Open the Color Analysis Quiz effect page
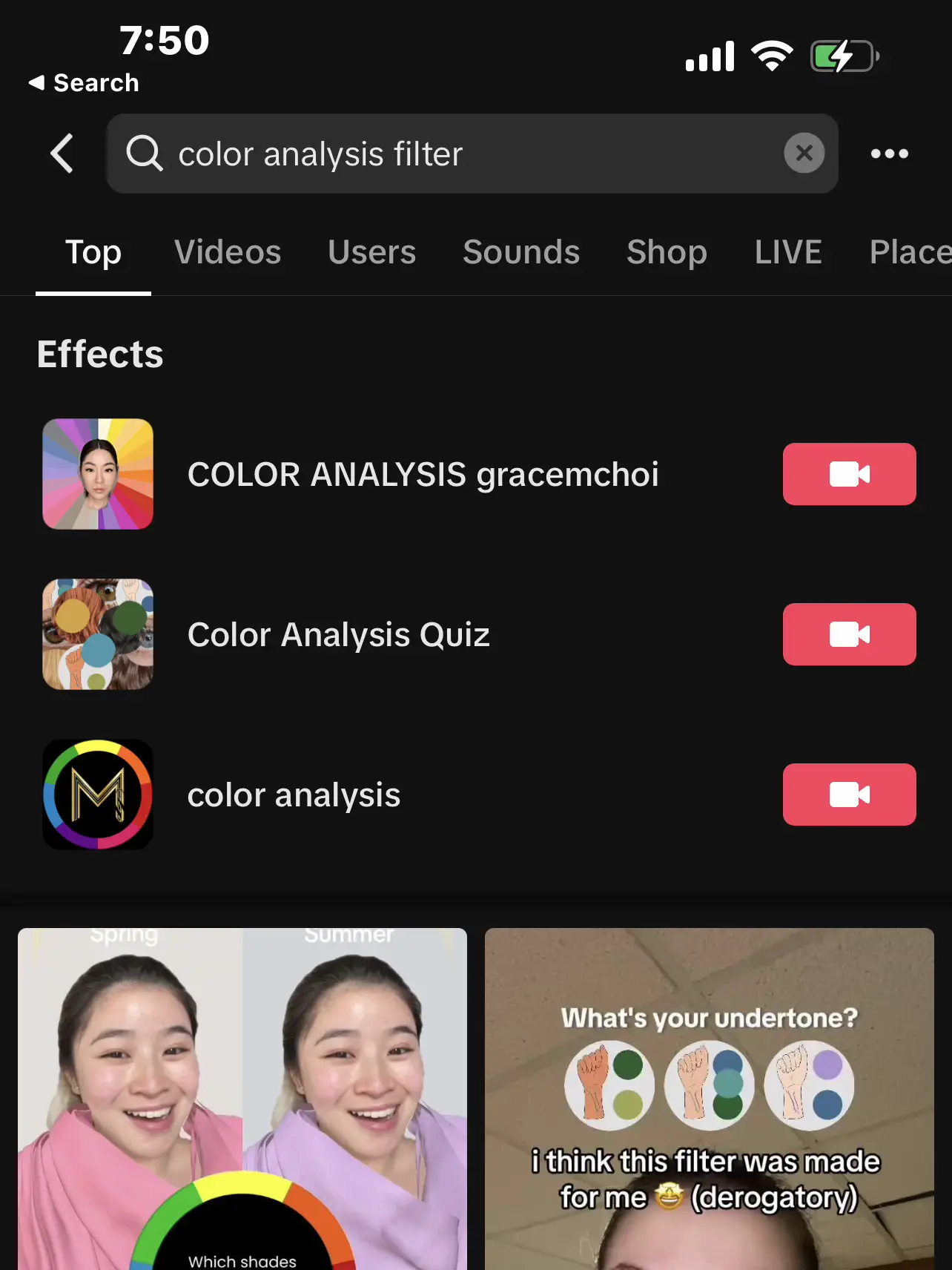Screen dimensions: 952x1270 coord(338,634)
